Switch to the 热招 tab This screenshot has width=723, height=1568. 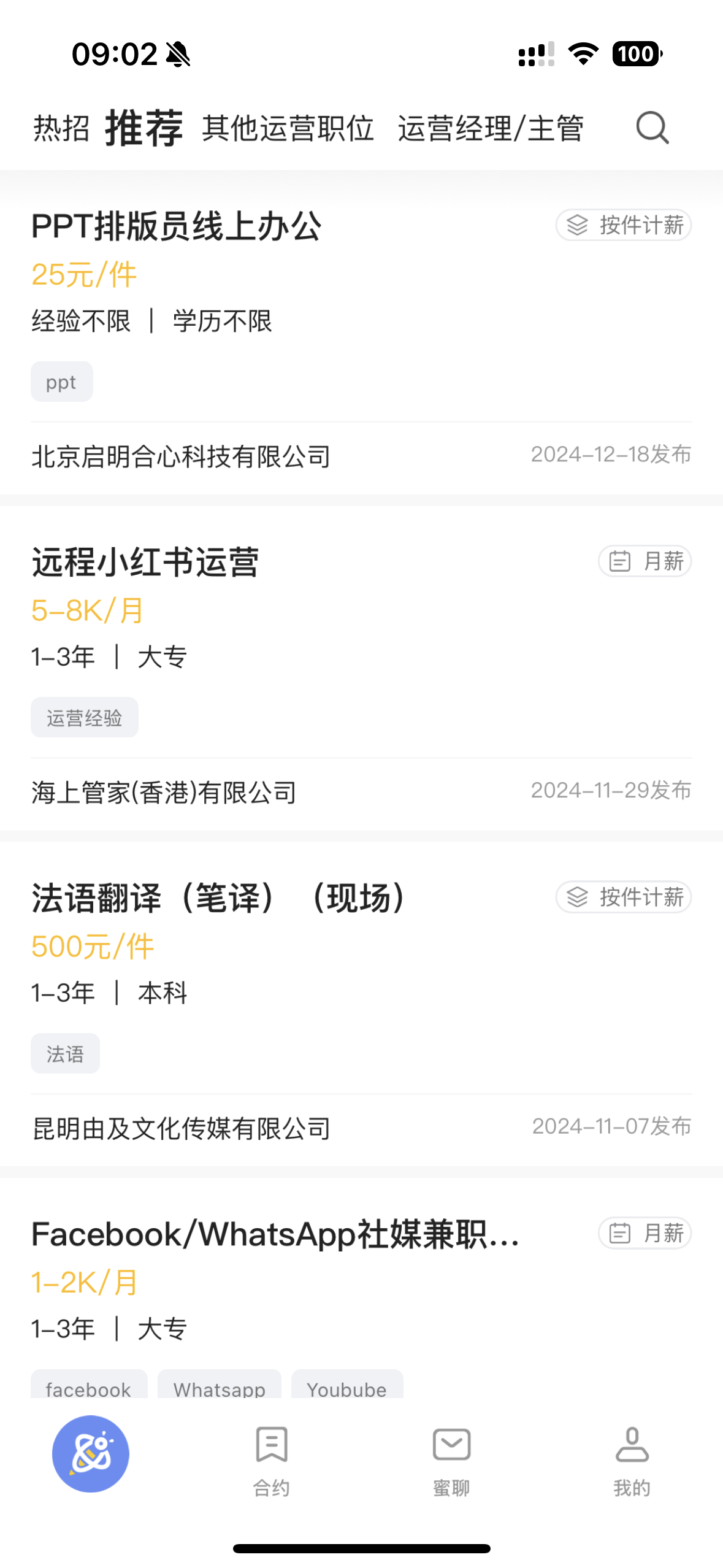[x=61, y=129]
